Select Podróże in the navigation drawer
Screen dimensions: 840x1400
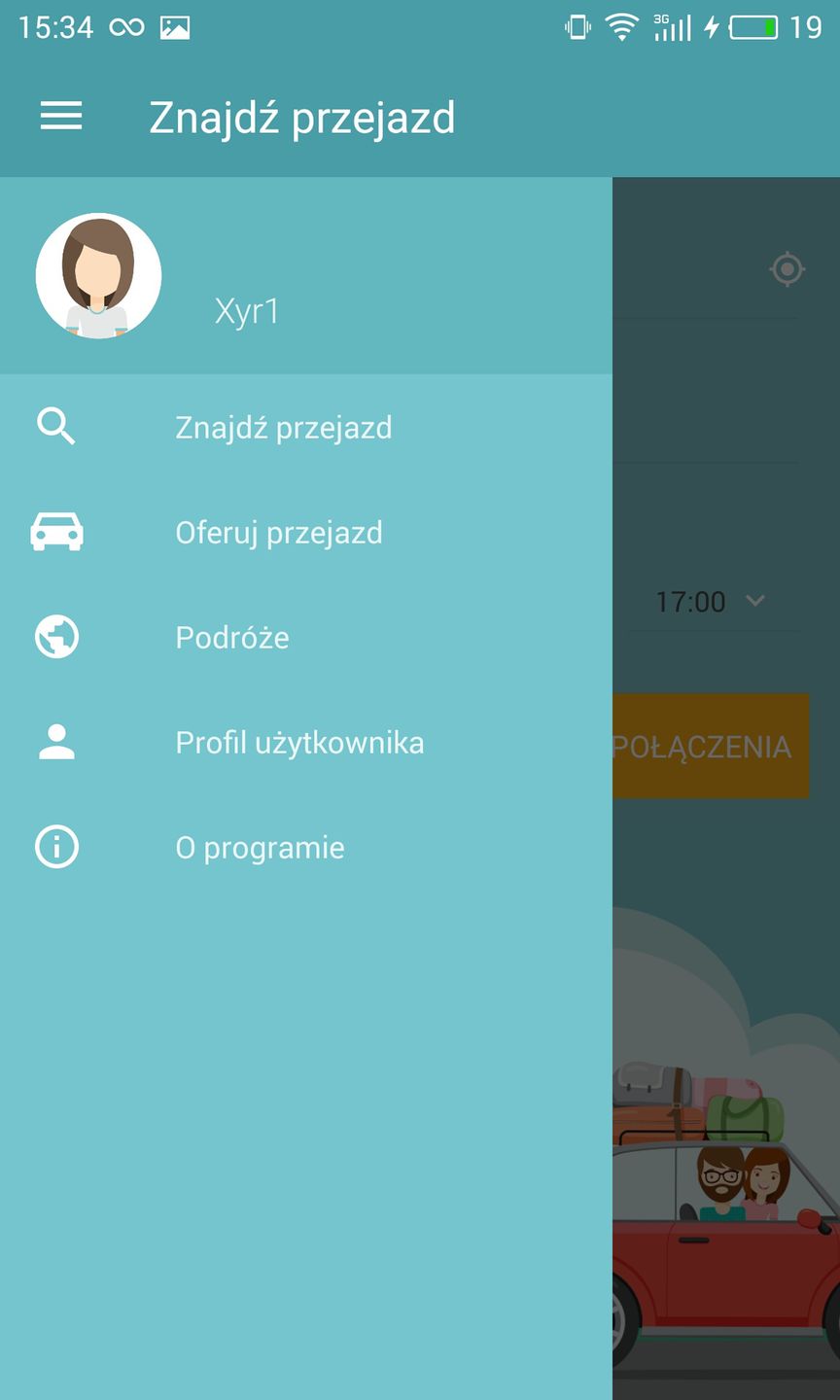231,637
